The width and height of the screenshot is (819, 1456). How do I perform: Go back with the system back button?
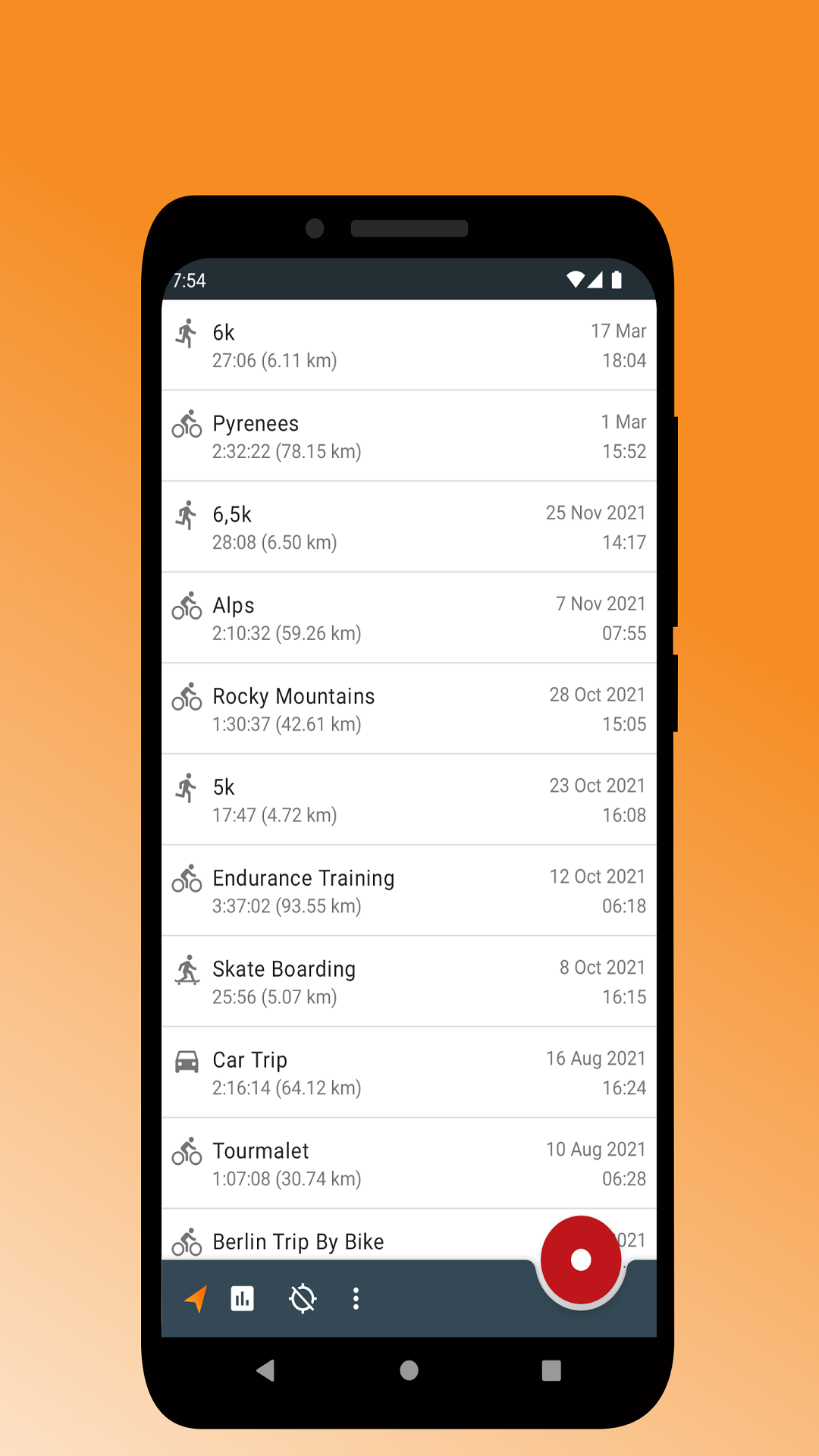pos(265,1370)
